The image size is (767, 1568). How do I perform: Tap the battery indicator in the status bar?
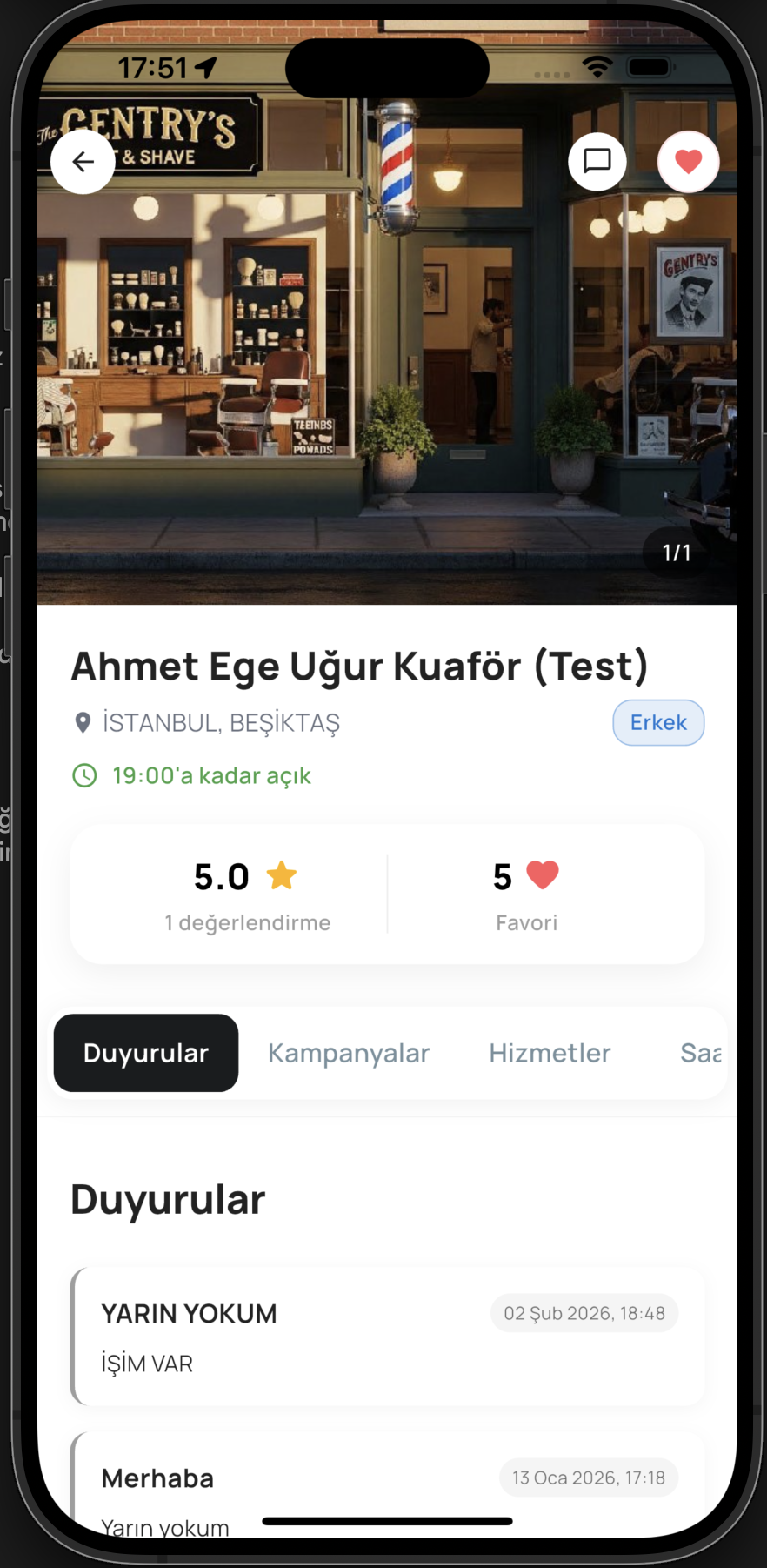coord(648,65)
